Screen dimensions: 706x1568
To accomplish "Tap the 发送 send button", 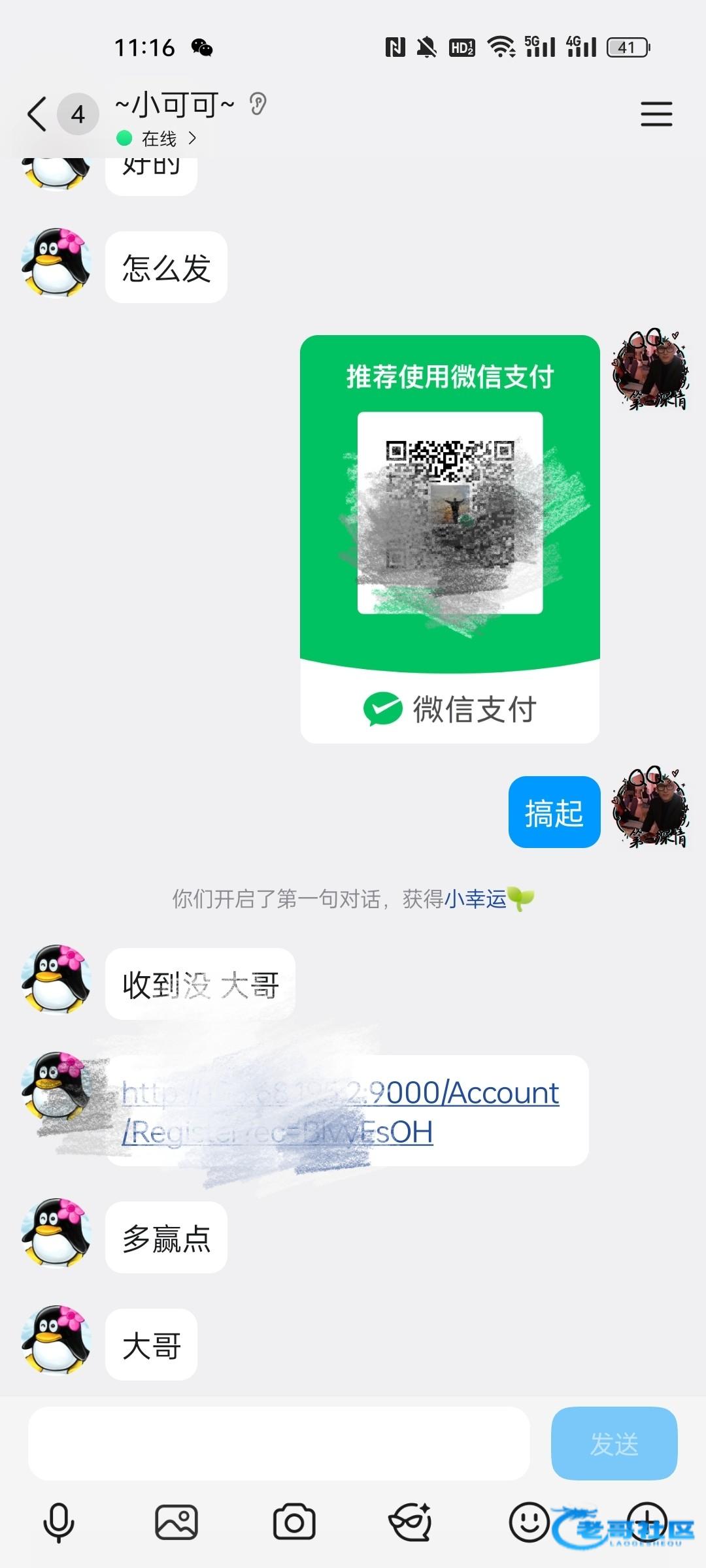I will coord(614,1443).
